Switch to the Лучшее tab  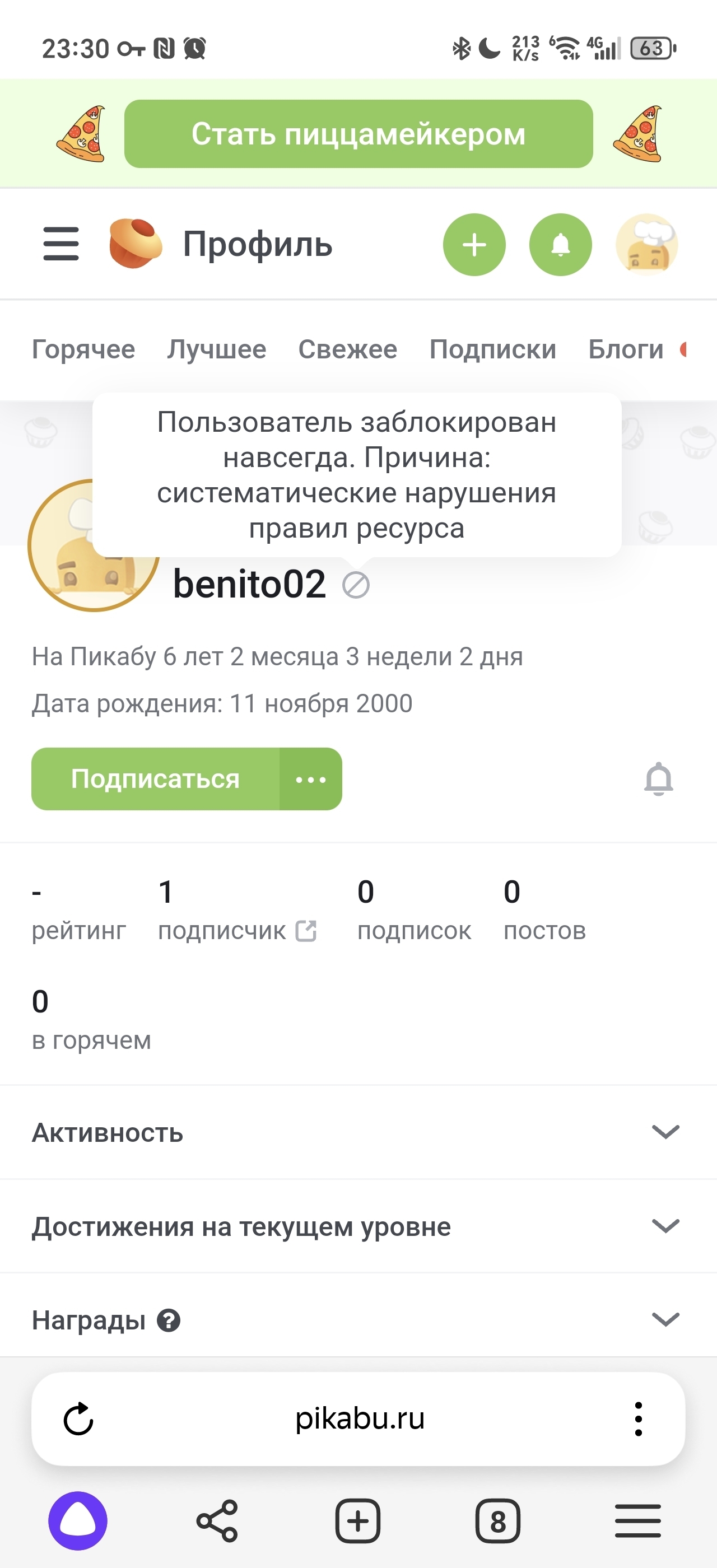click(x=217, y=349)
